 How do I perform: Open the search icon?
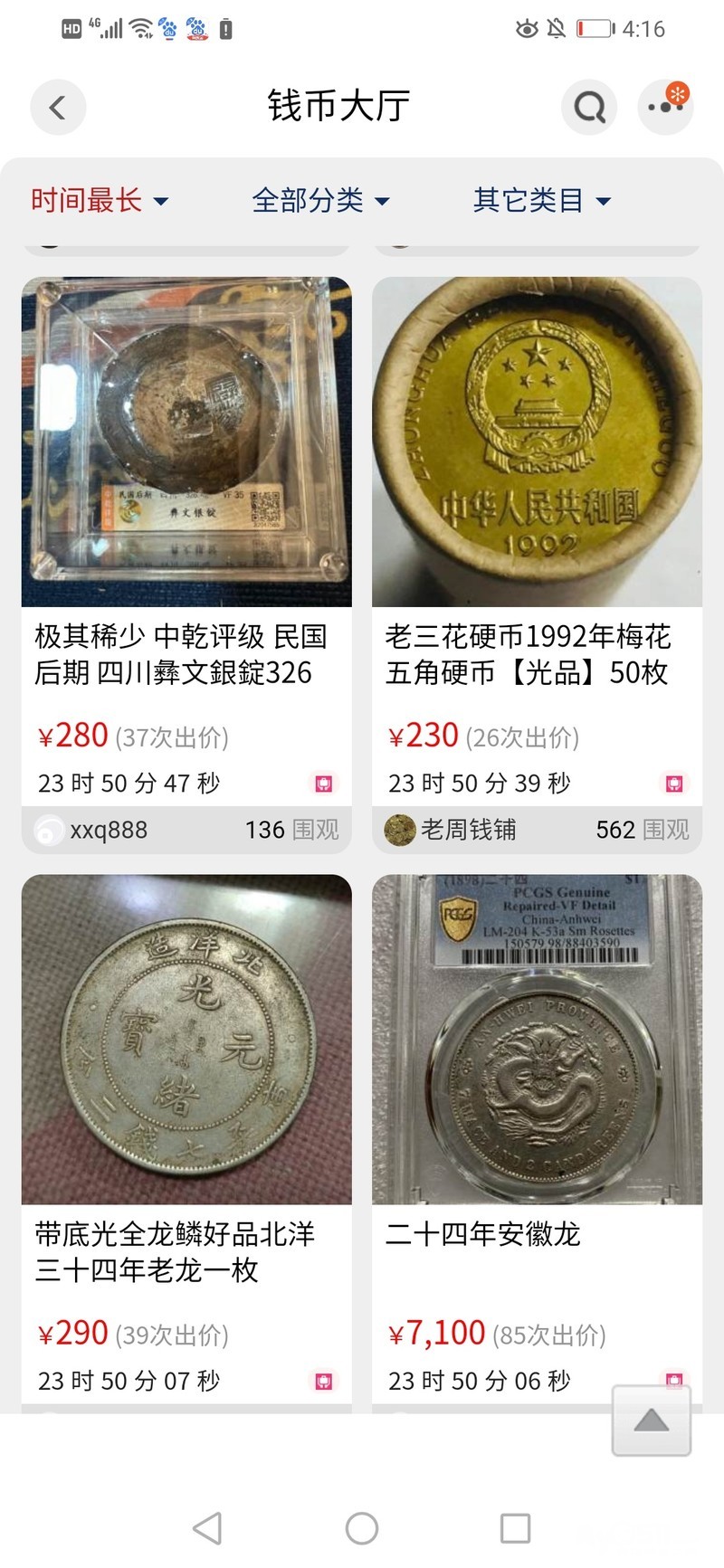click(589, 108)
